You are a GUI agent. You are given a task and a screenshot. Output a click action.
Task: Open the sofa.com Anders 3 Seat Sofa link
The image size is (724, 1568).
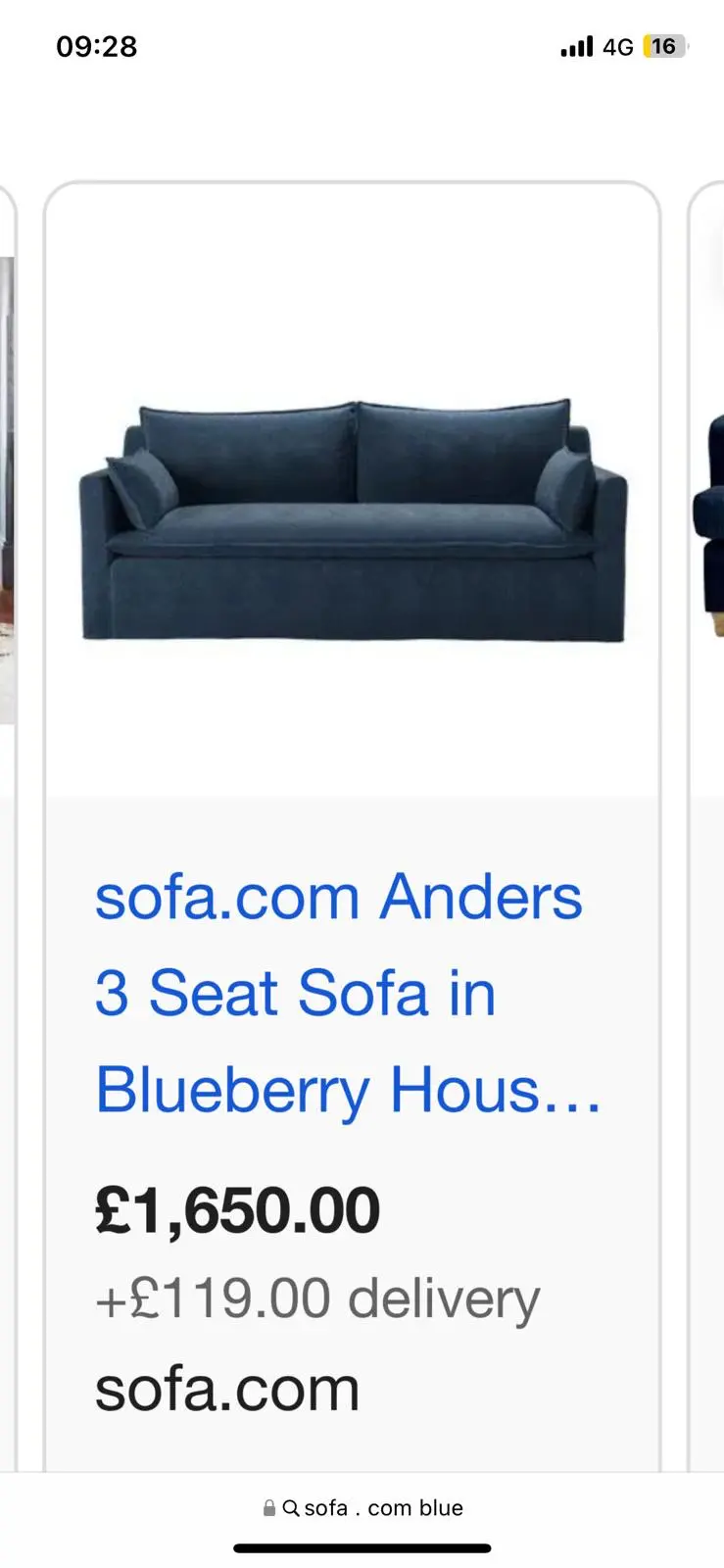(338, 993)
